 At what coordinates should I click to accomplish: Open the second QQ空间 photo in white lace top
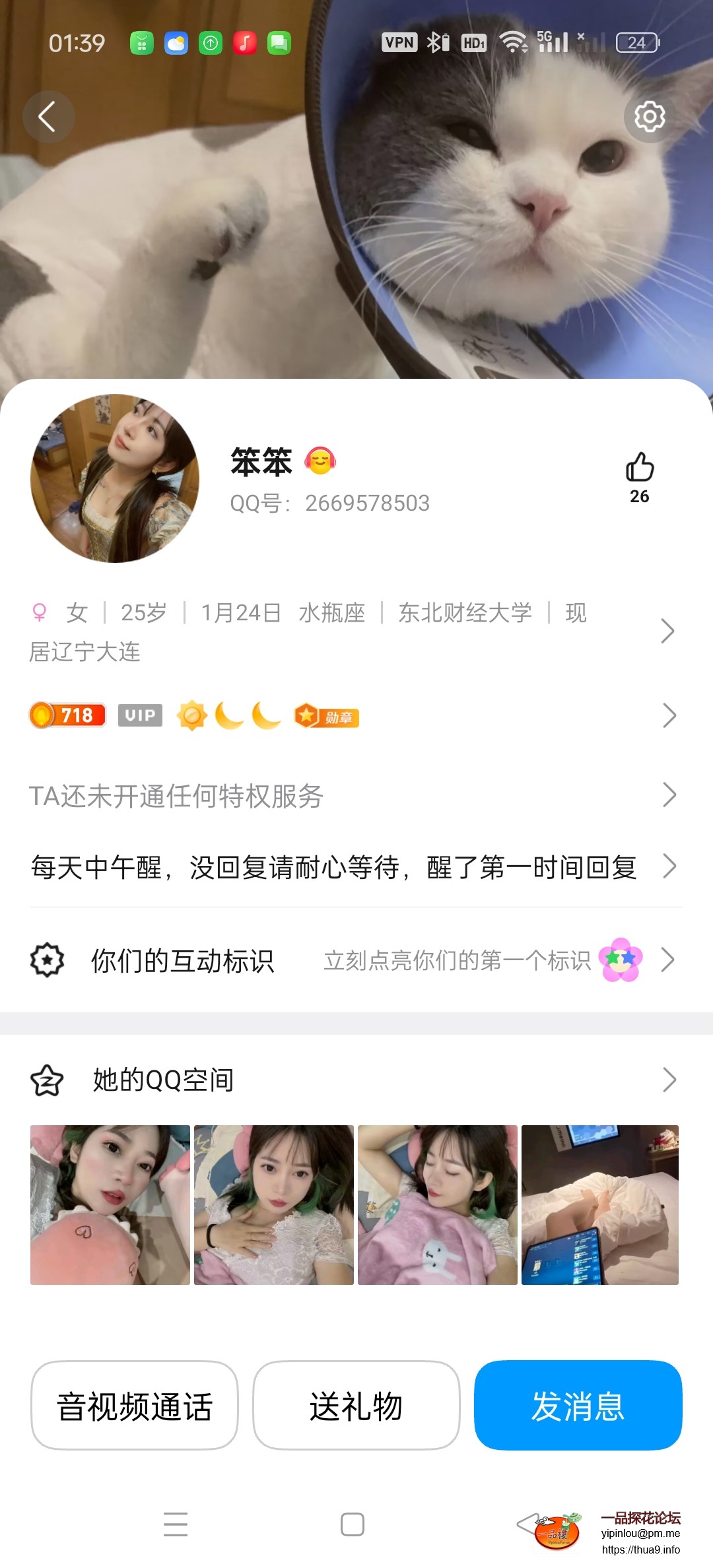point(274,1205)
